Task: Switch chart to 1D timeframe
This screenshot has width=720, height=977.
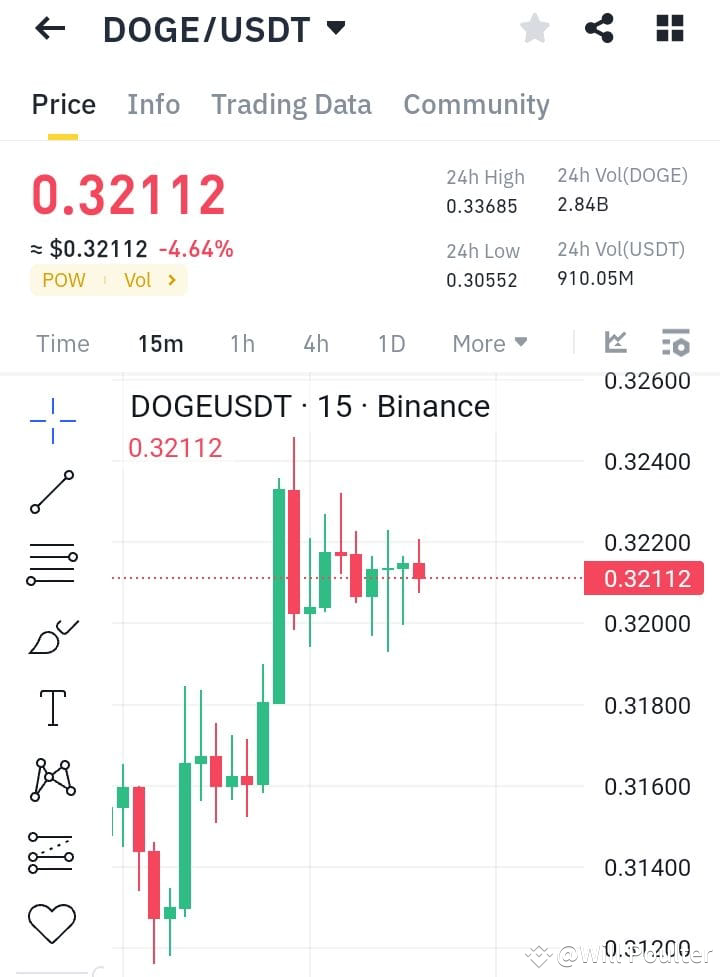Action: 391,343
